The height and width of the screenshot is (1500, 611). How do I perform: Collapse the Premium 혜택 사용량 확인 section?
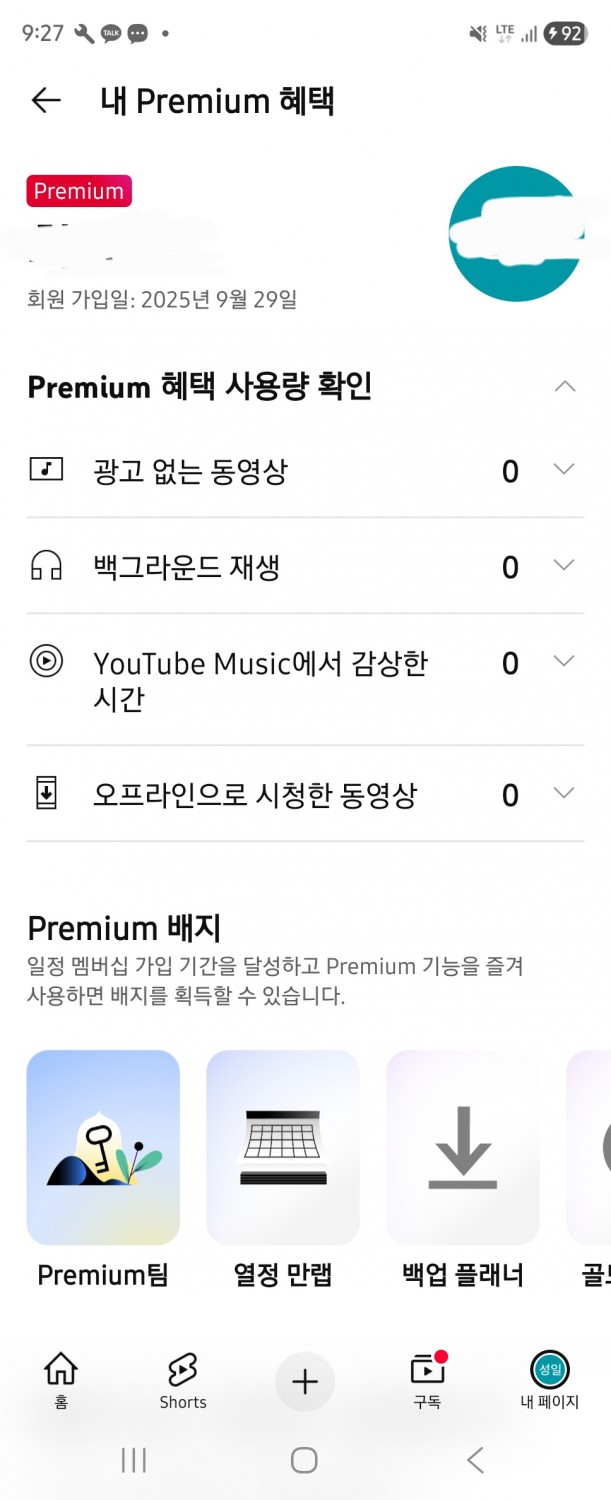click(564, 386)
